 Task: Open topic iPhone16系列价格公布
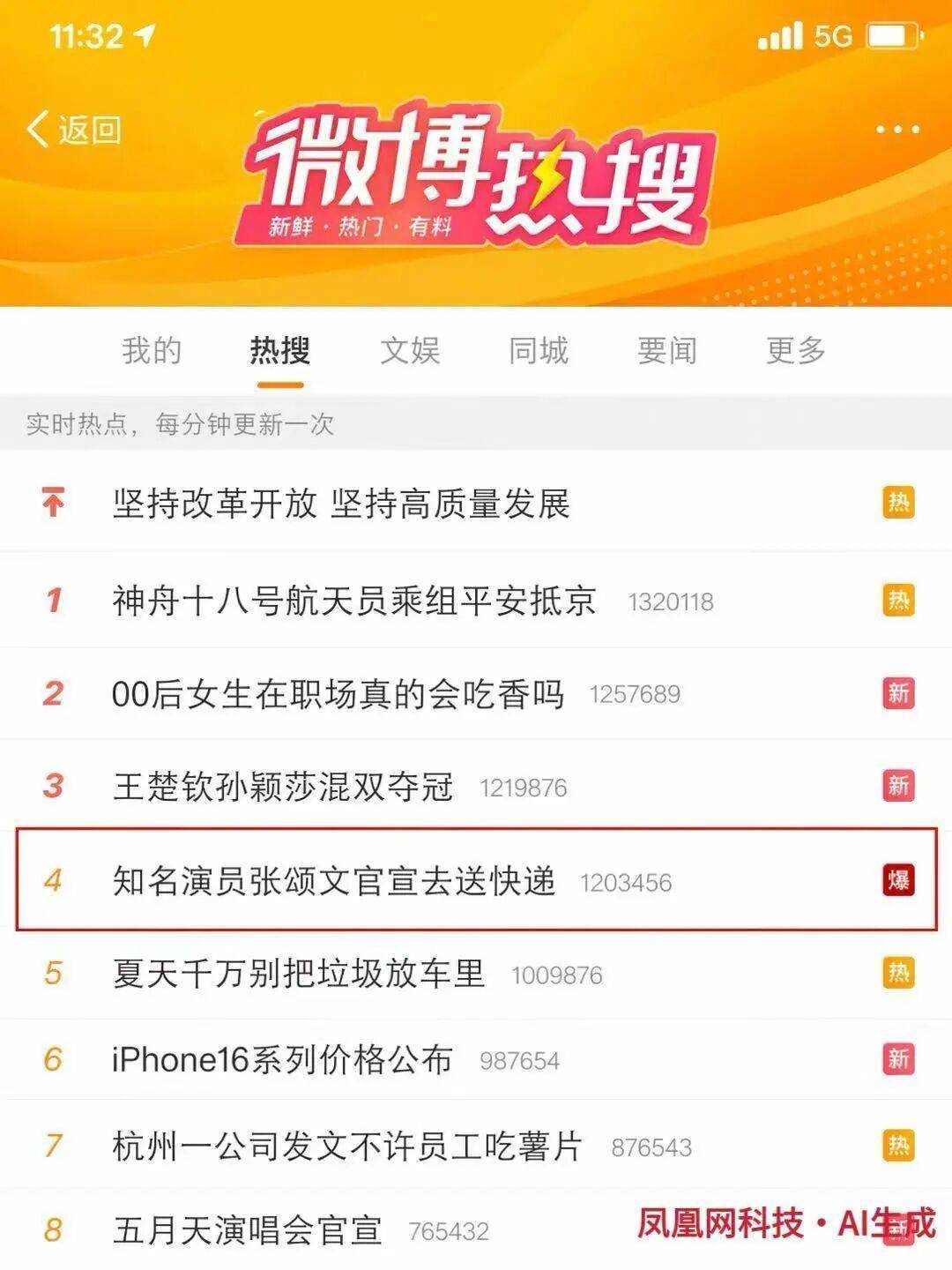point(282,1059)
